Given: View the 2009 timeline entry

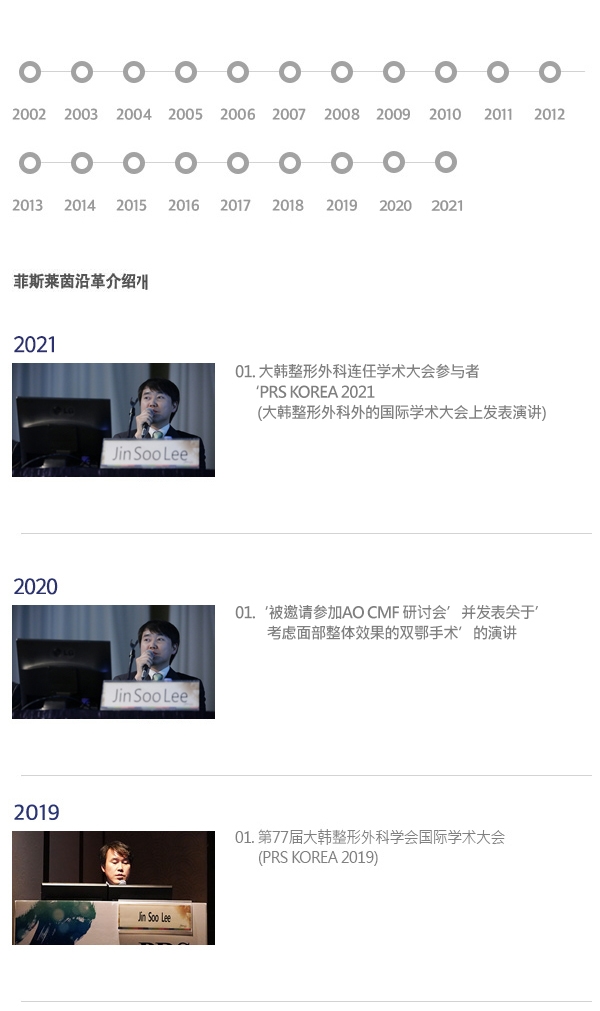Looking at the screenshot, I should coord(394,72).
